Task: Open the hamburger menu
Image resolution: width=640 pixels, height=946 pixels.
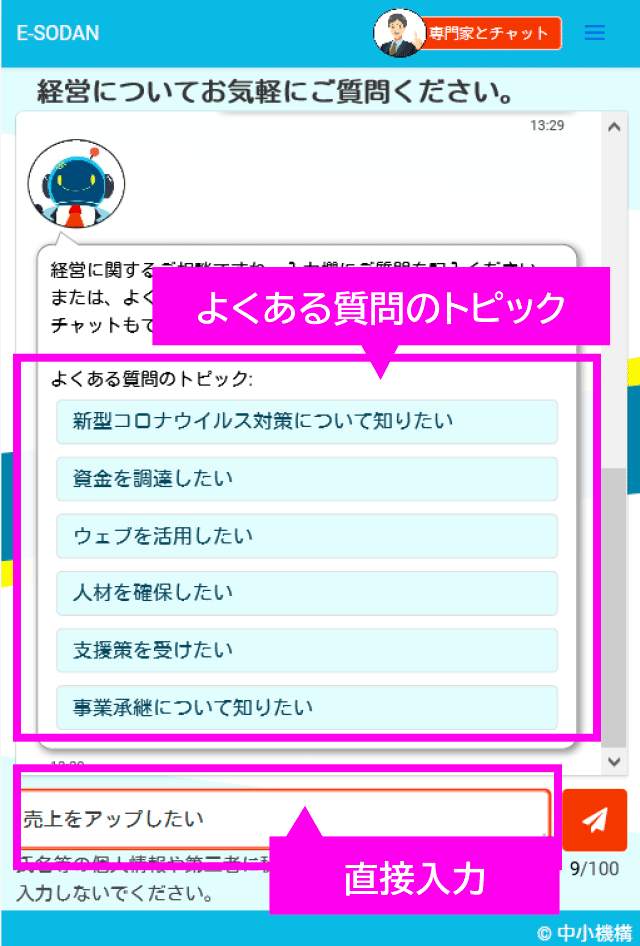Action: [595, 33]
